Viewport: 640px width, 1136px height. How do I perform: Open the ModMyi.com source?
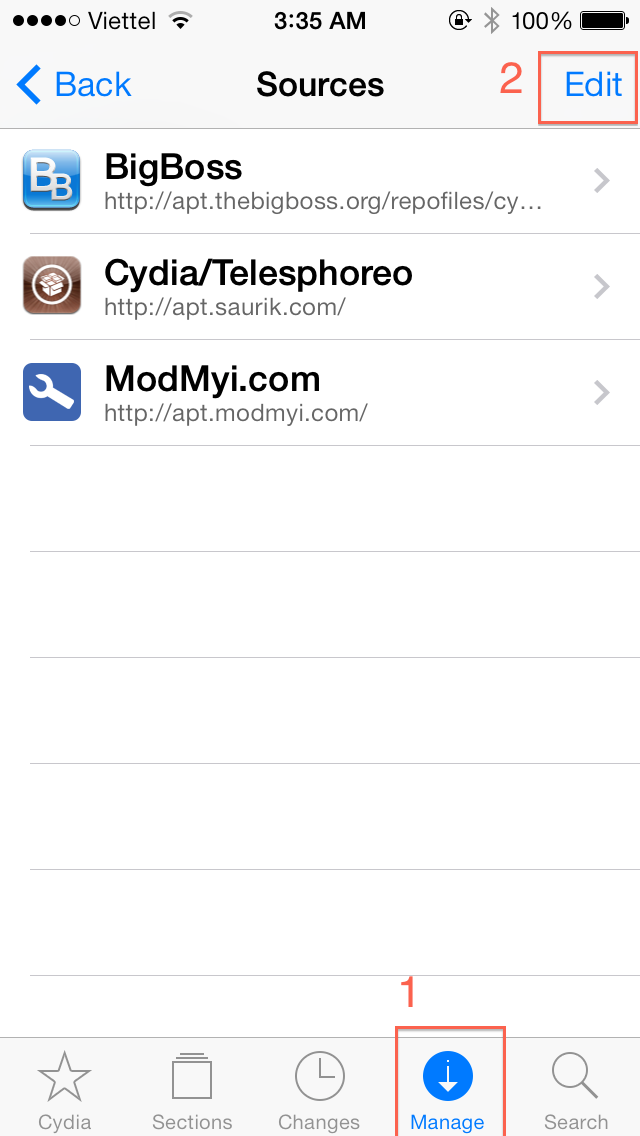[x=320, y=393]
